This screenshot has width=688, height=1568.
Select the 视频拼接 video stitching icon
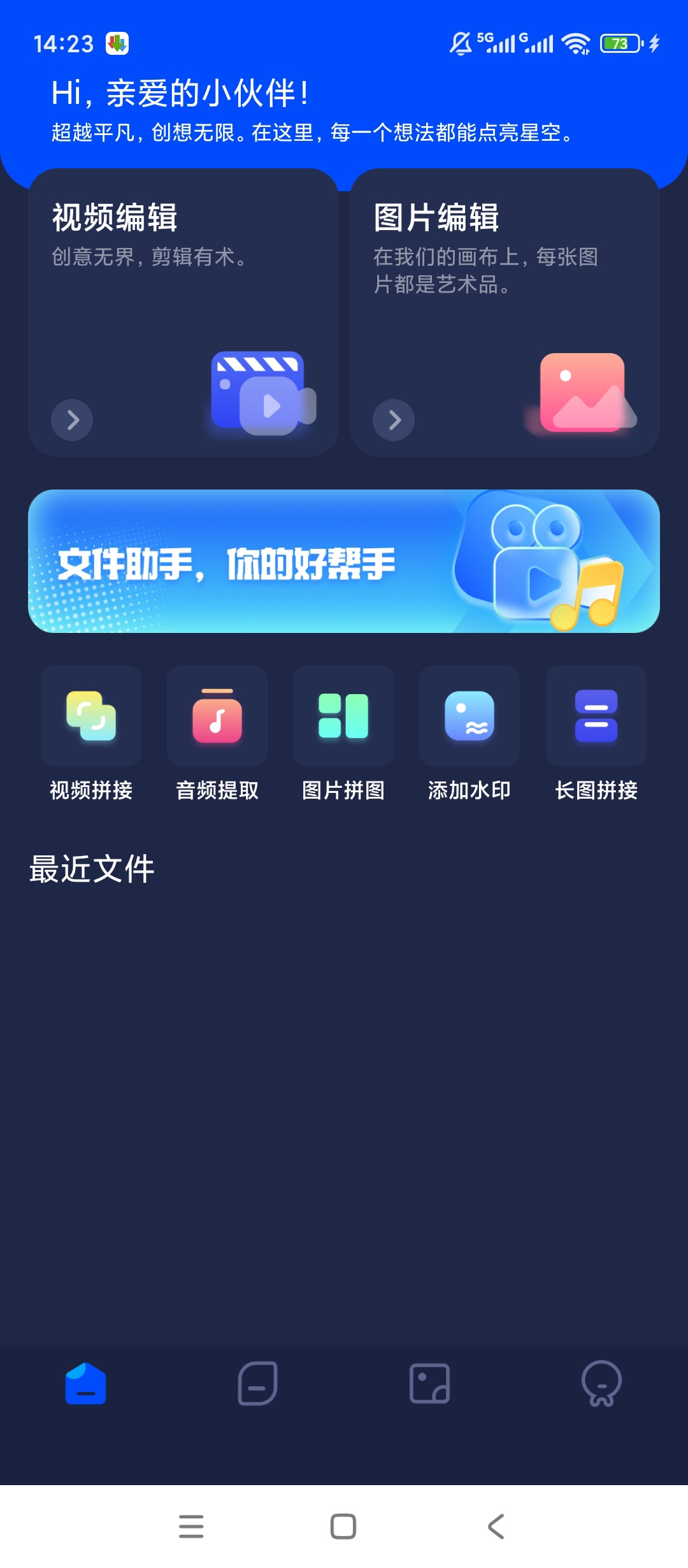[90, 715]
